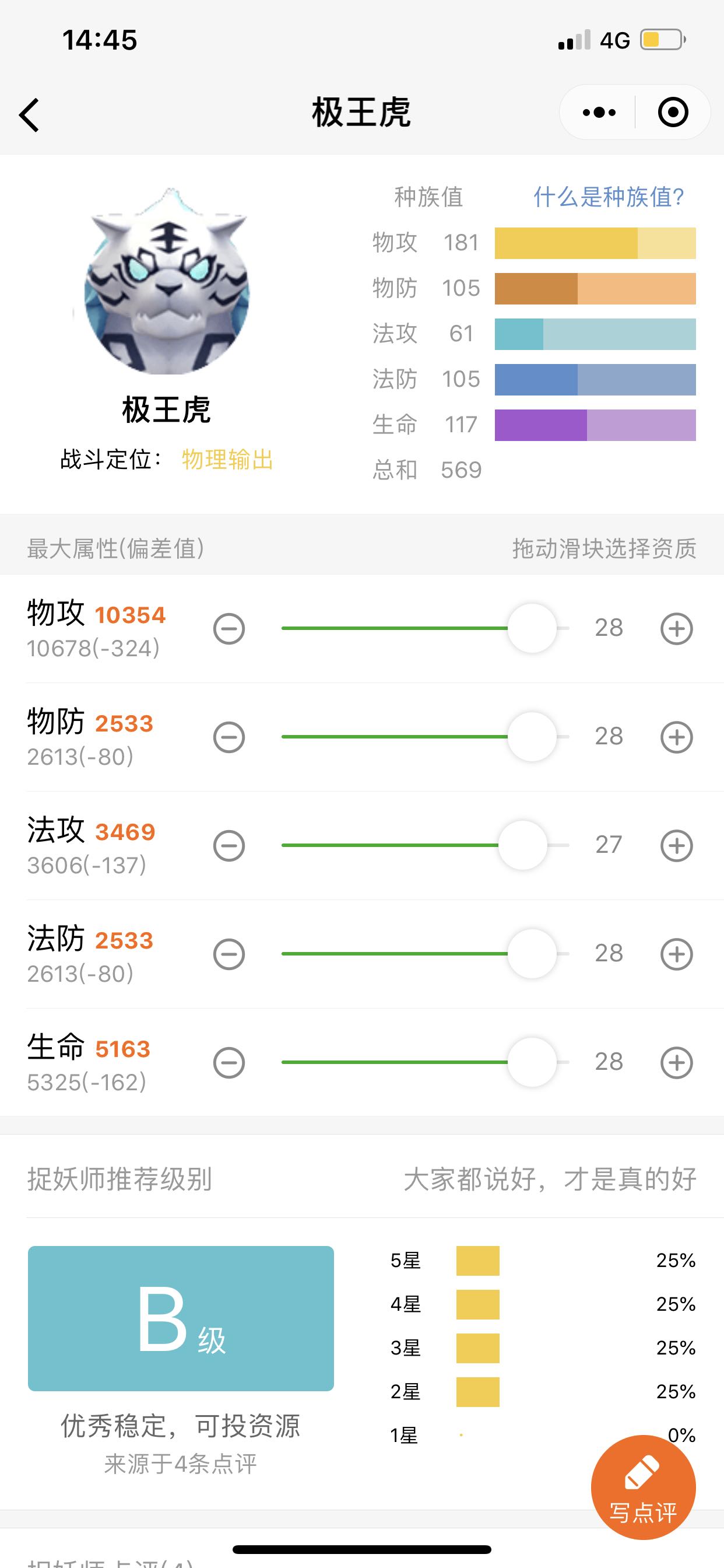Increase the 物防 aptitude value
This screenshot has height=1568, width=724.
click(x=677, y=737)
